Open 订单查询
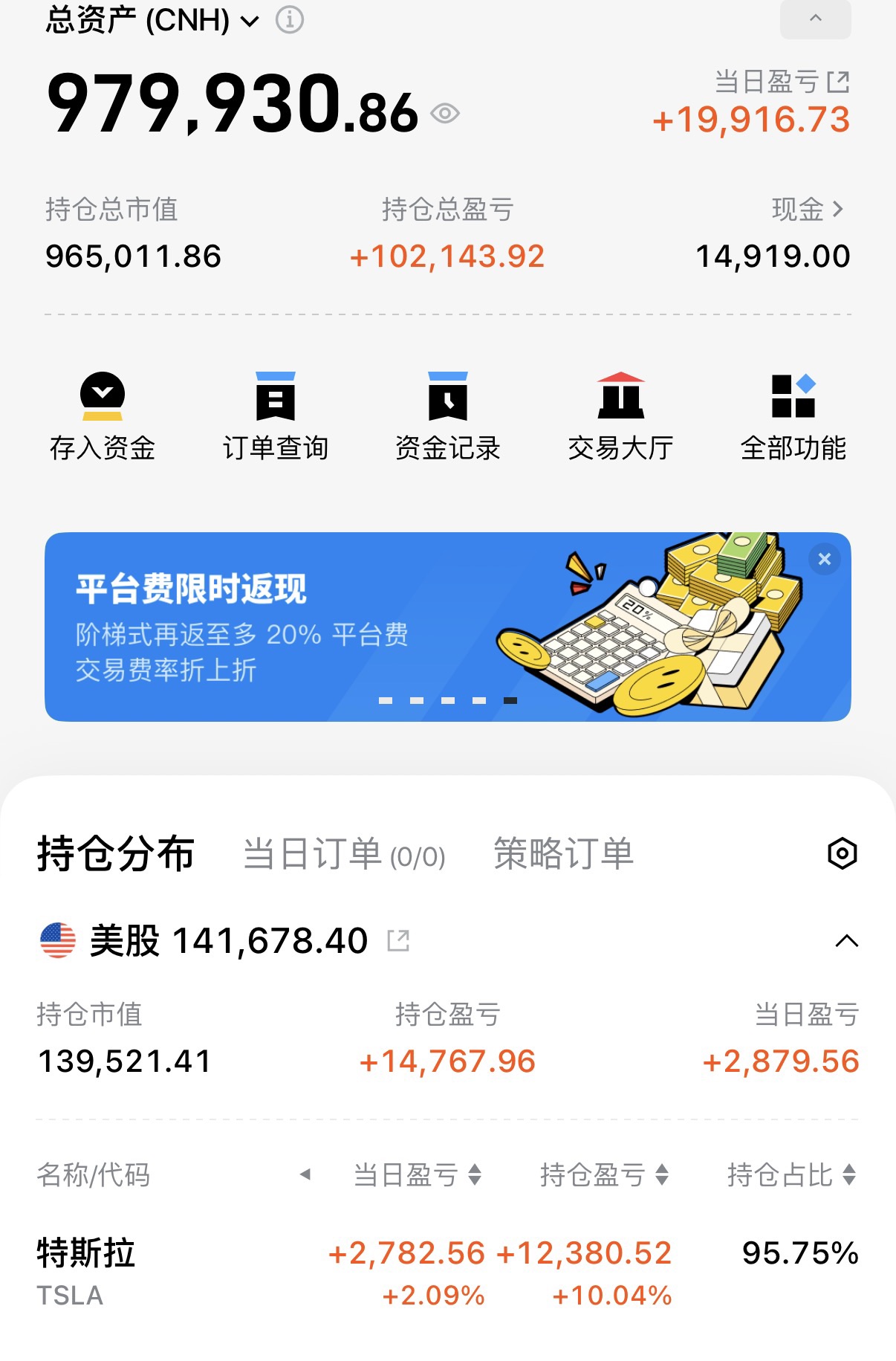 pyautogui.click(x=276, y=417)
